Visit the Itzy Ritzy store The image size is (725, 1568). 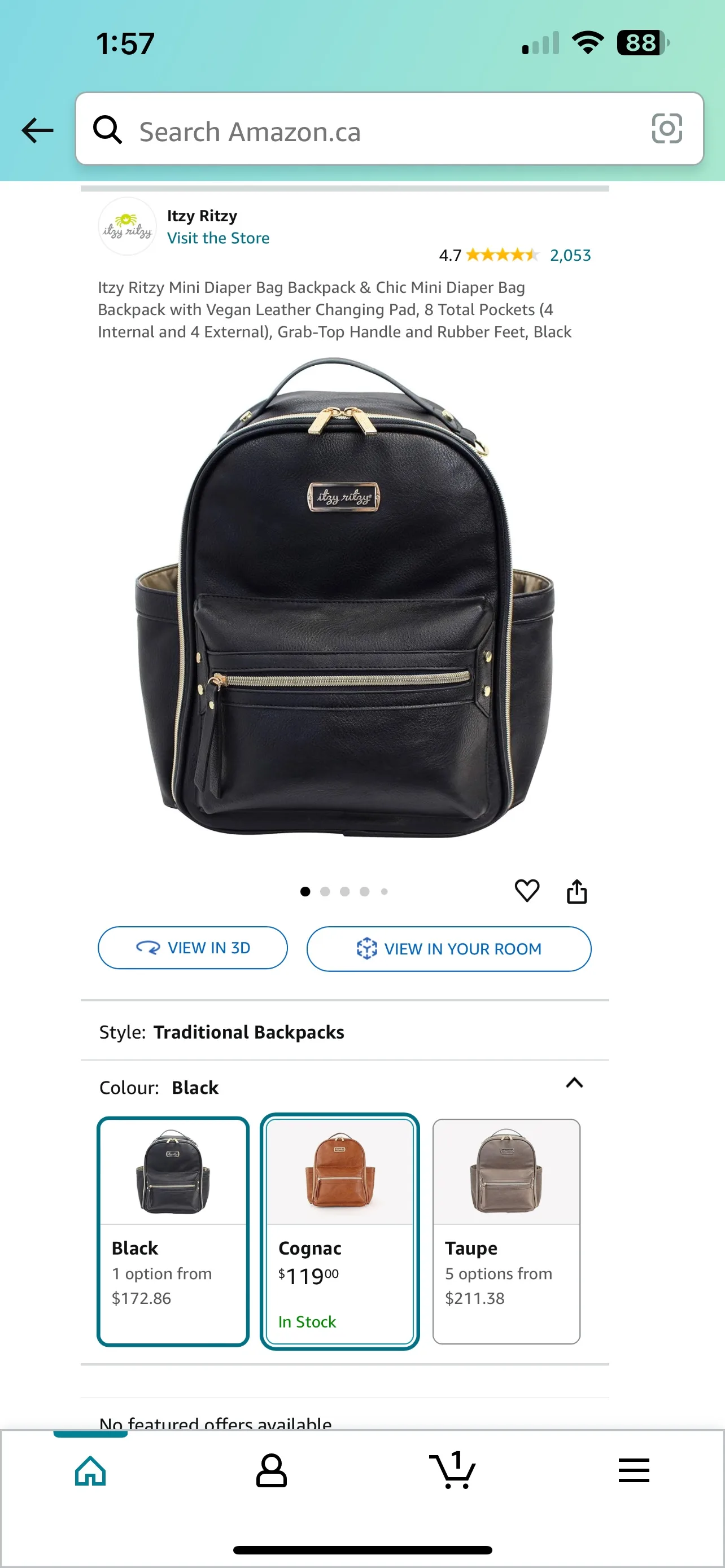pyautogui.click(x=219, y=238)
